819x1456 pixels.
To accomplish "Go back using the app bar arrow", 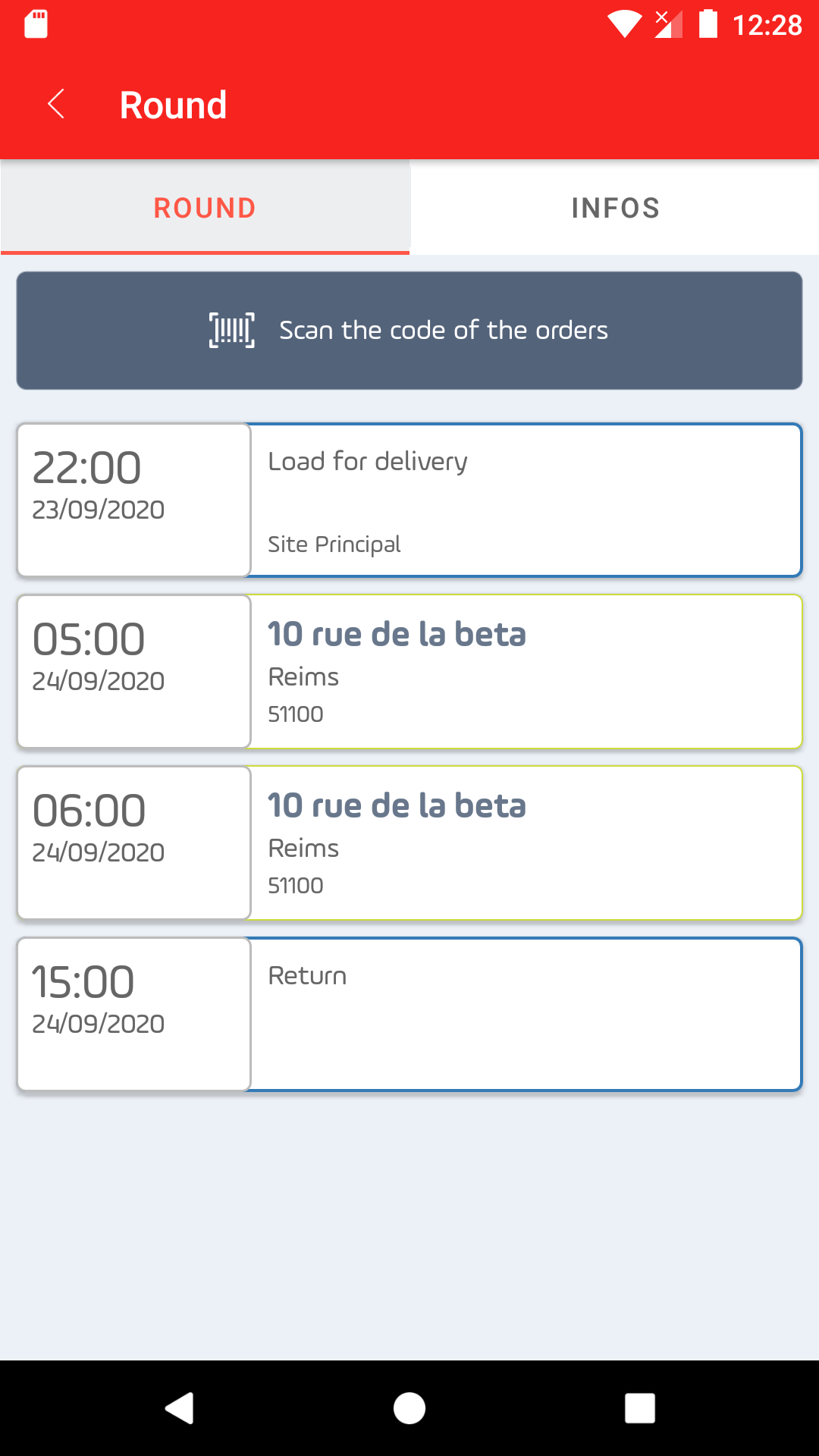I will (x=55, y=104).
